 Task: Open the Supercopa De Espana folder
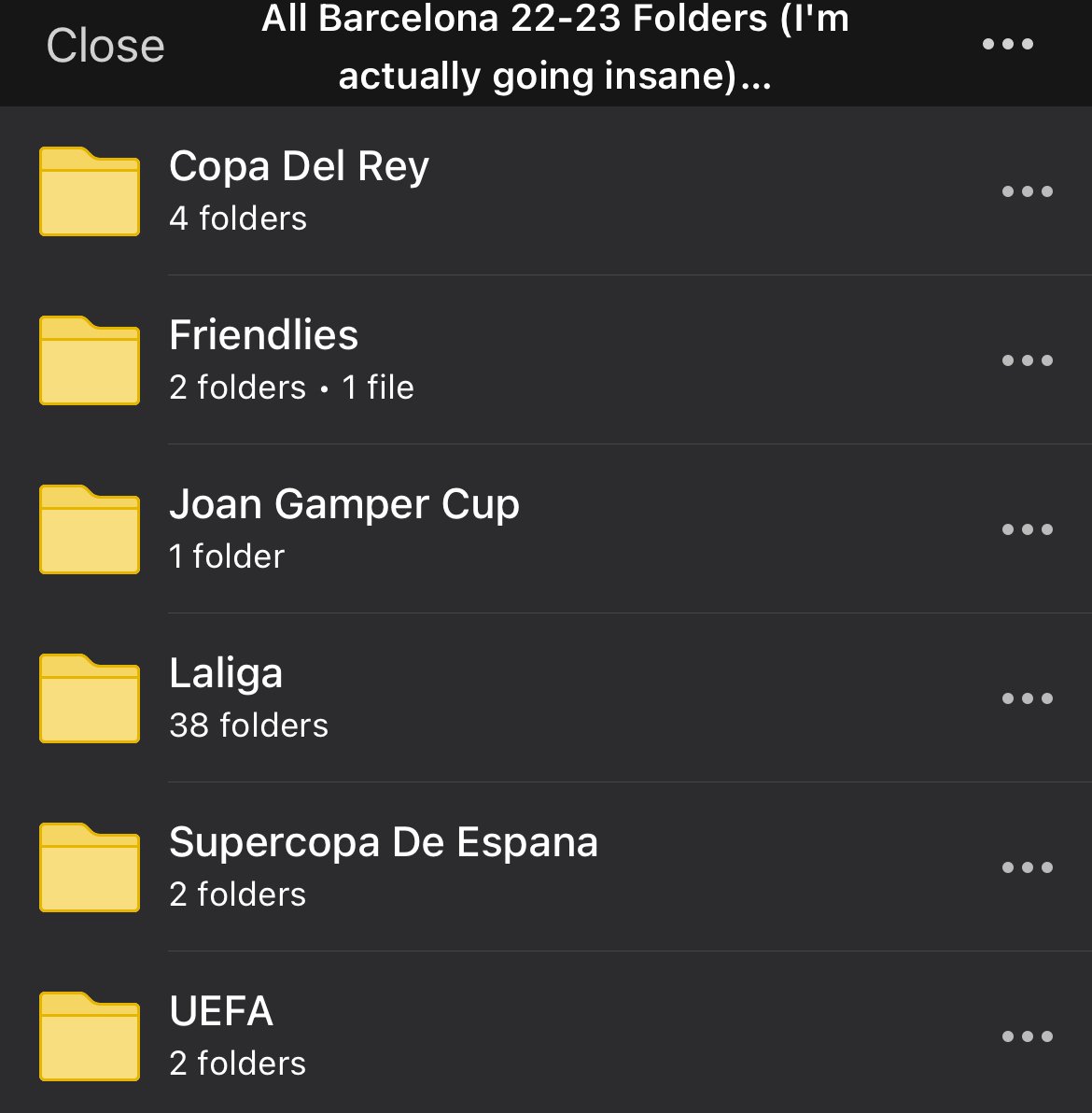(x=383, y=866)
